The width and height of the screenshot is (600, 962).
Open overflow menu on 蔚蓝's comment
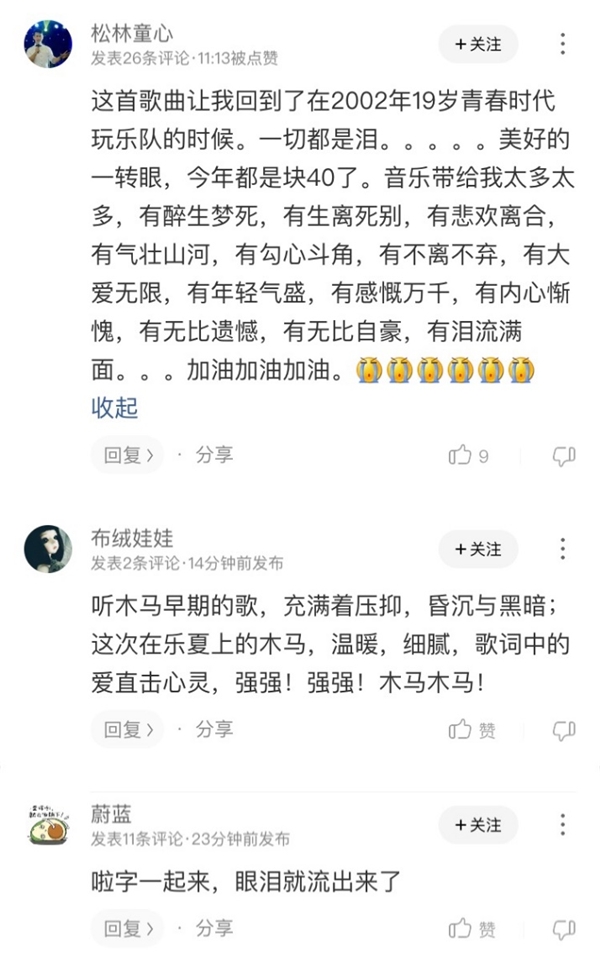coord(563,825)
